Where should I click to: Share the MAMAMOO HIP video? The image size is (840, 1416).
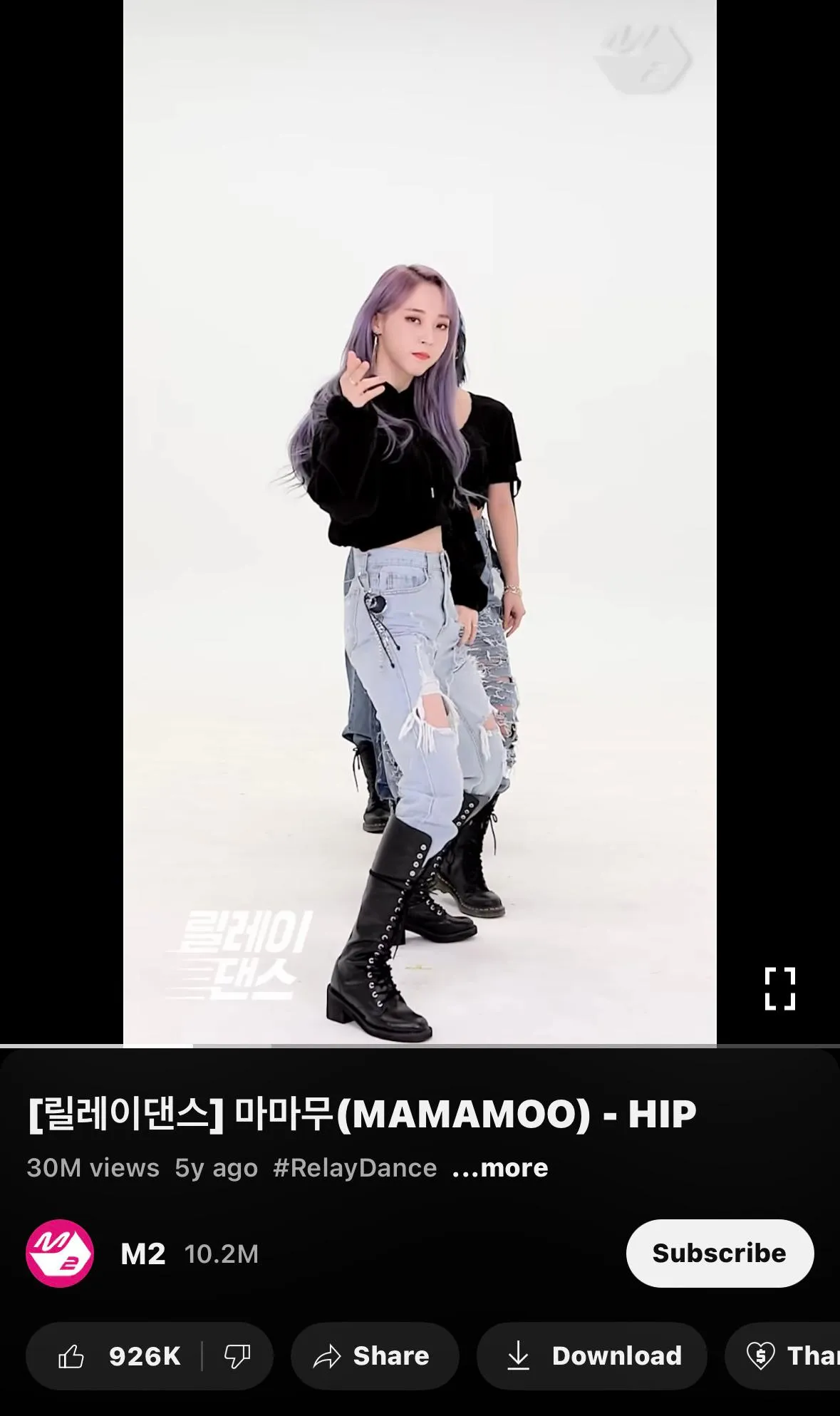click(x=374, y=1356)
